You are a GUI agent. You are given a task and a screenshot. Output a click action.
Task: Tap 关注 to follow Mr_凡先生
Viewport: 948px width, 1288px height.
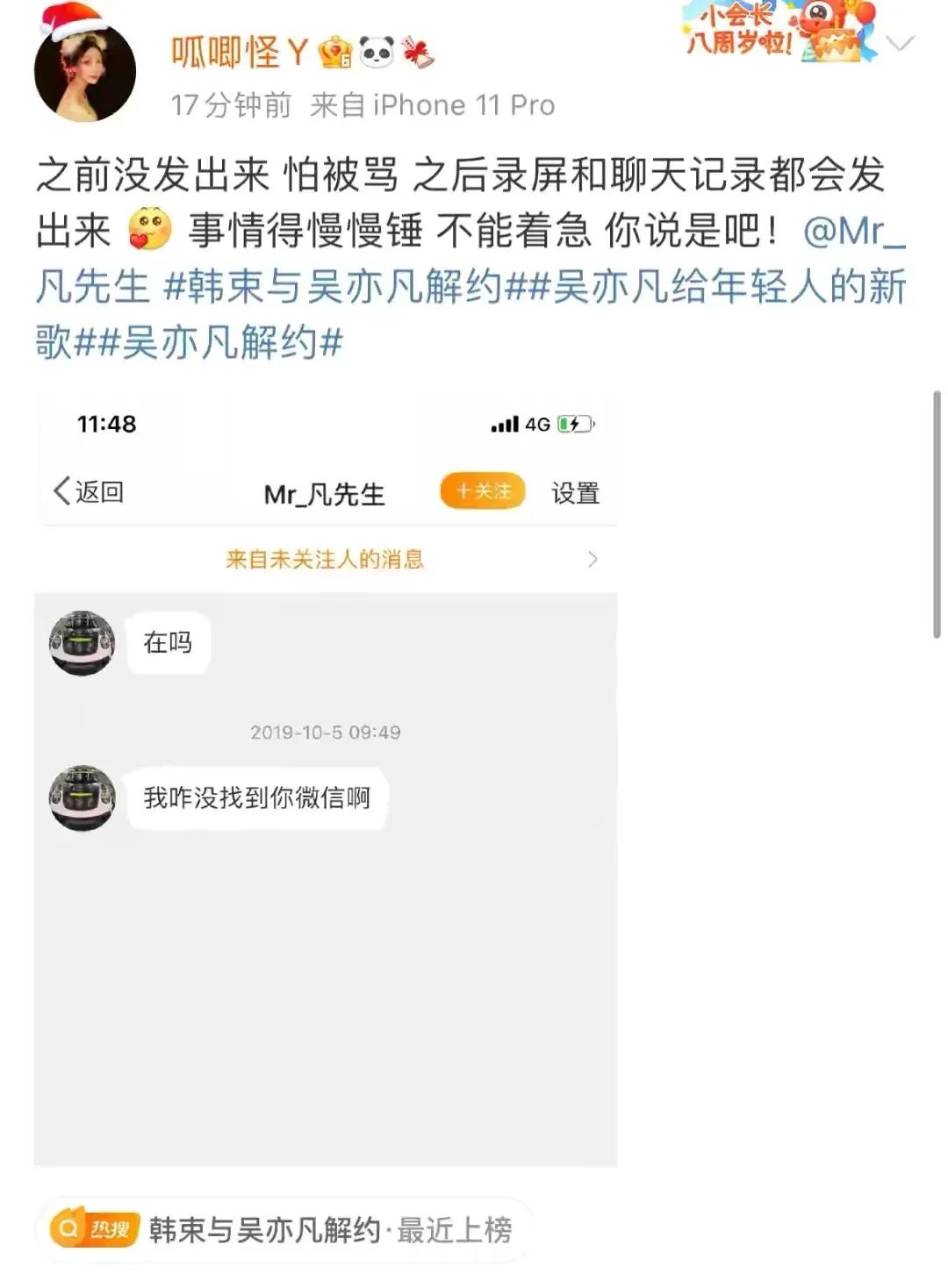[x=482, y=491]
